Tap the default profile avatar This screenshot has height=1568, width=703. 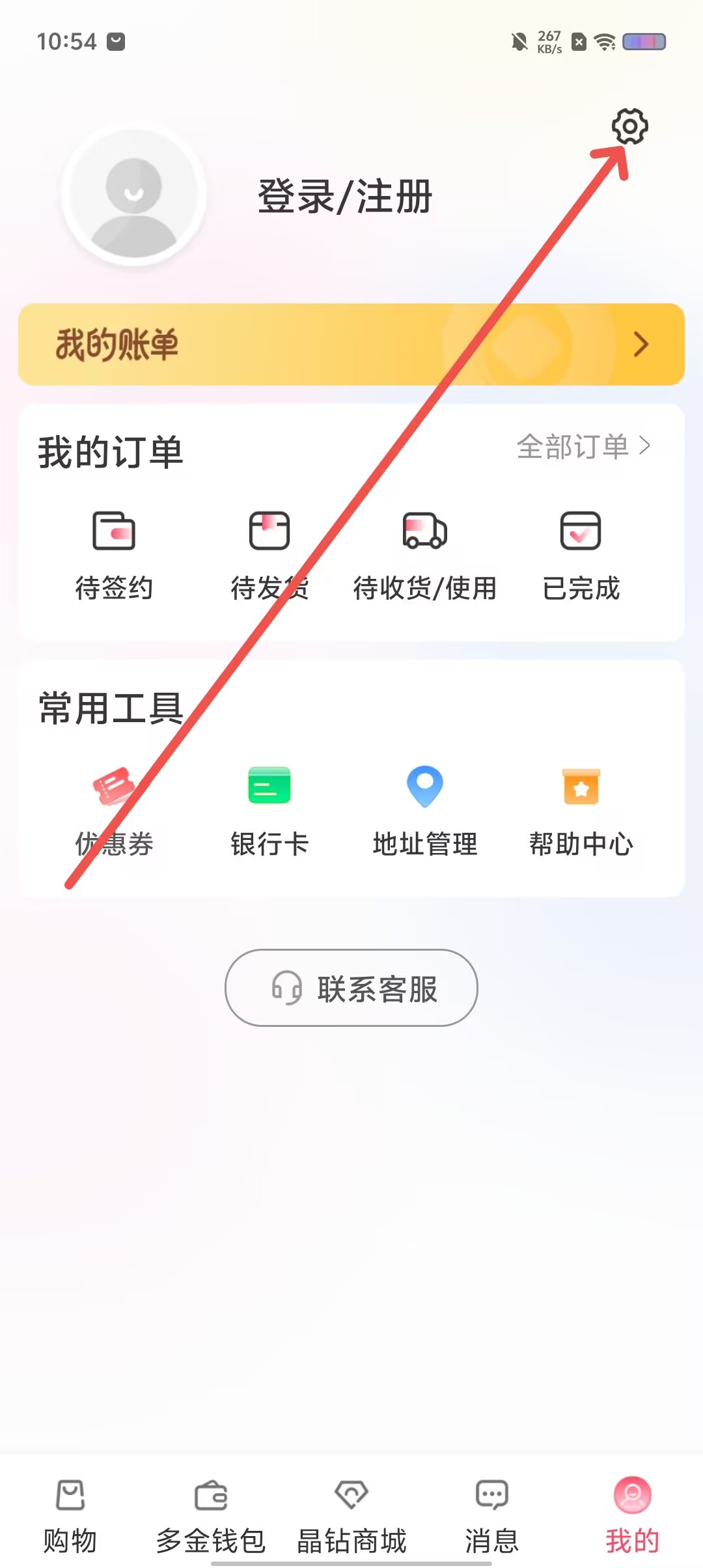(x=134, y=195)
